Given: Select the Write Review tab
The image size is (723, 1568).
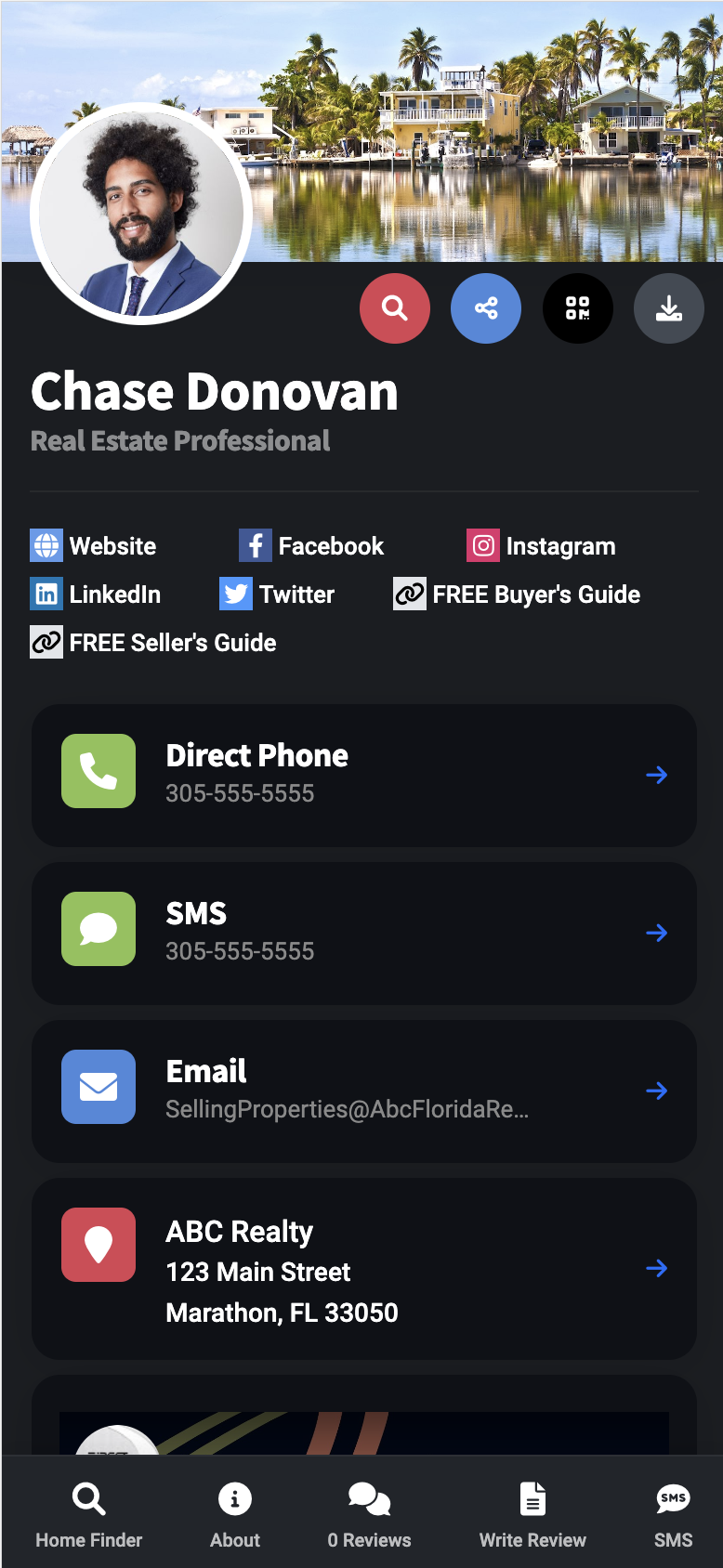Looking at the screenshot, I should pos(532,1515).
